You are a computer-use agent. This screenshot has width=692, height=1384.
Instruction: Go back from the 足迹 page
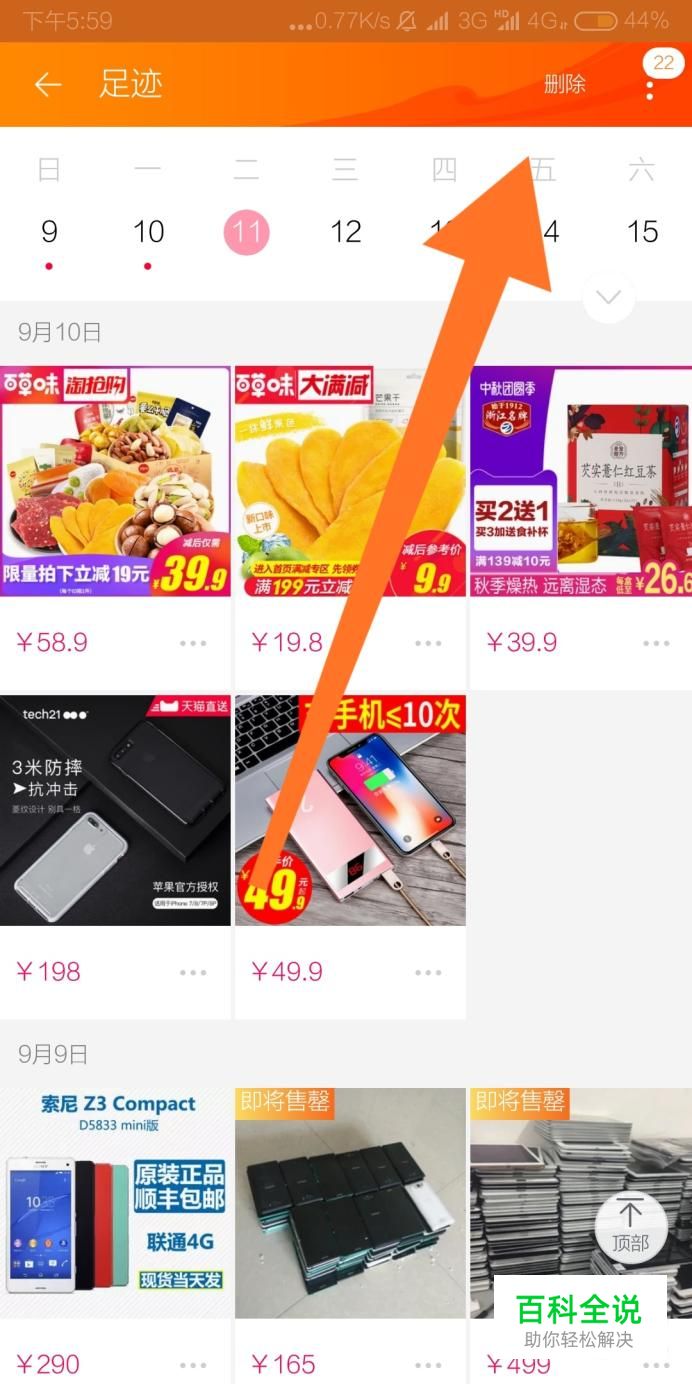[x=47, y=85]
